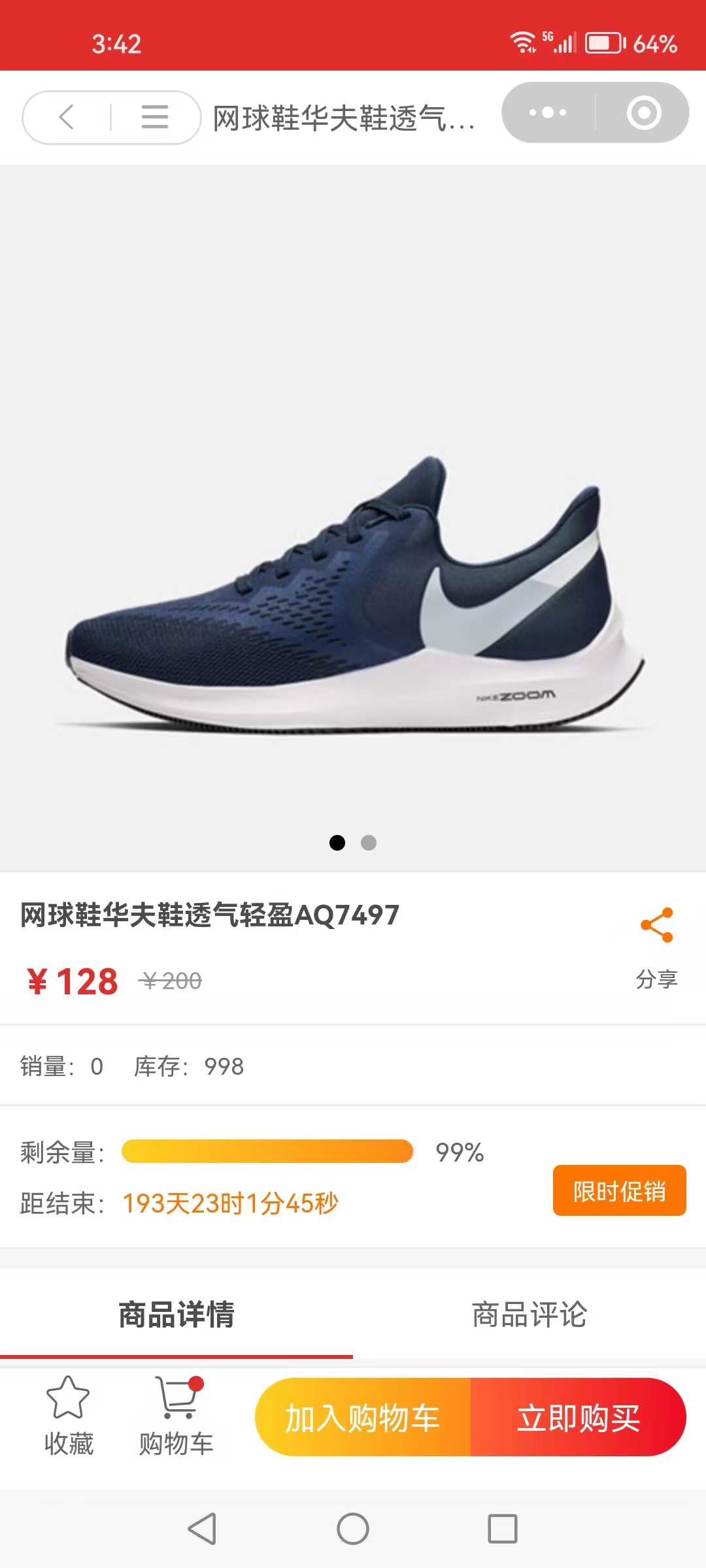706x1568 pixels.
Task: Select the 商品详情 tab
Action: [176, 1315]
